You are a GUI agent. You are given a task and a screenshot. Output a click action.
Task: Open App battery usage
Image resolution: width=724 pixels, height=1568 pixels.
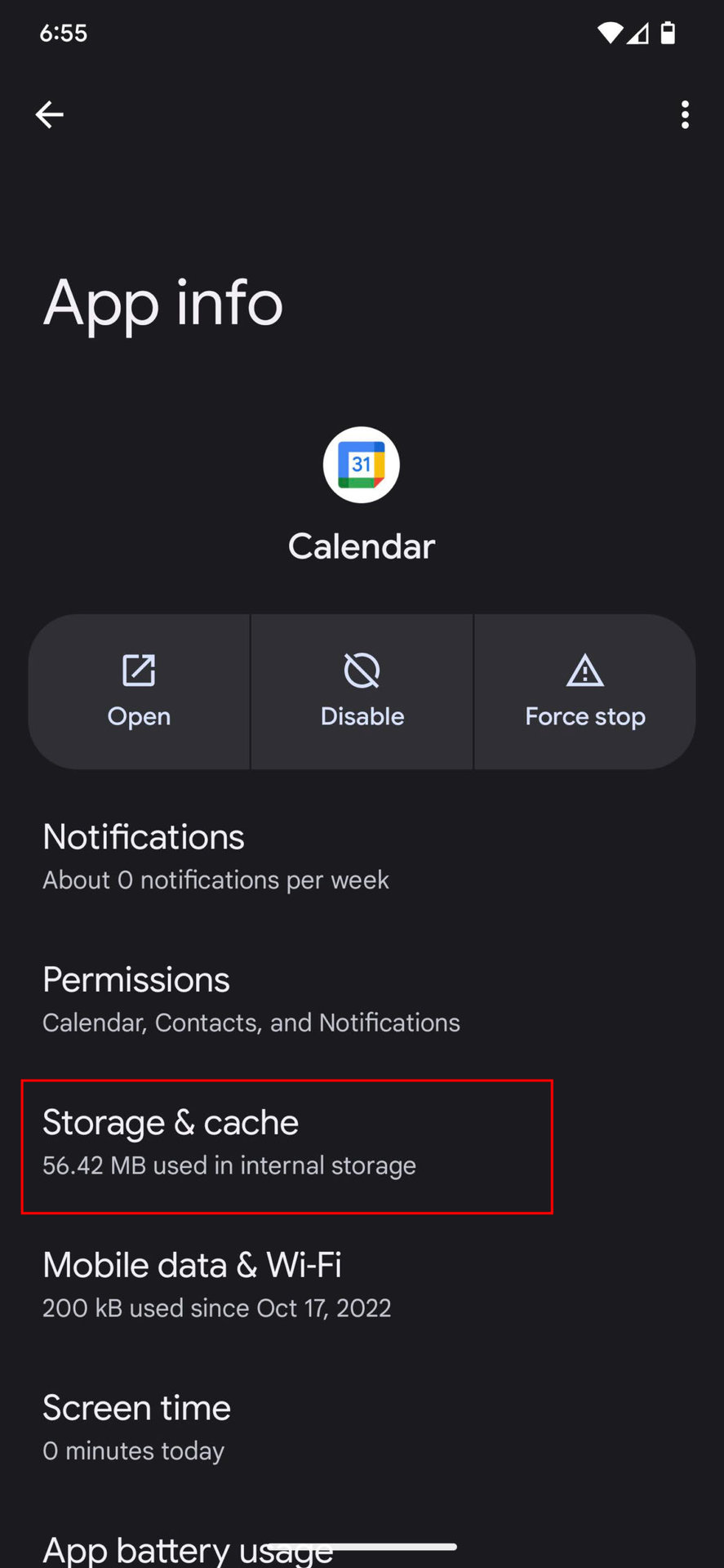[x=188, y=1548]
